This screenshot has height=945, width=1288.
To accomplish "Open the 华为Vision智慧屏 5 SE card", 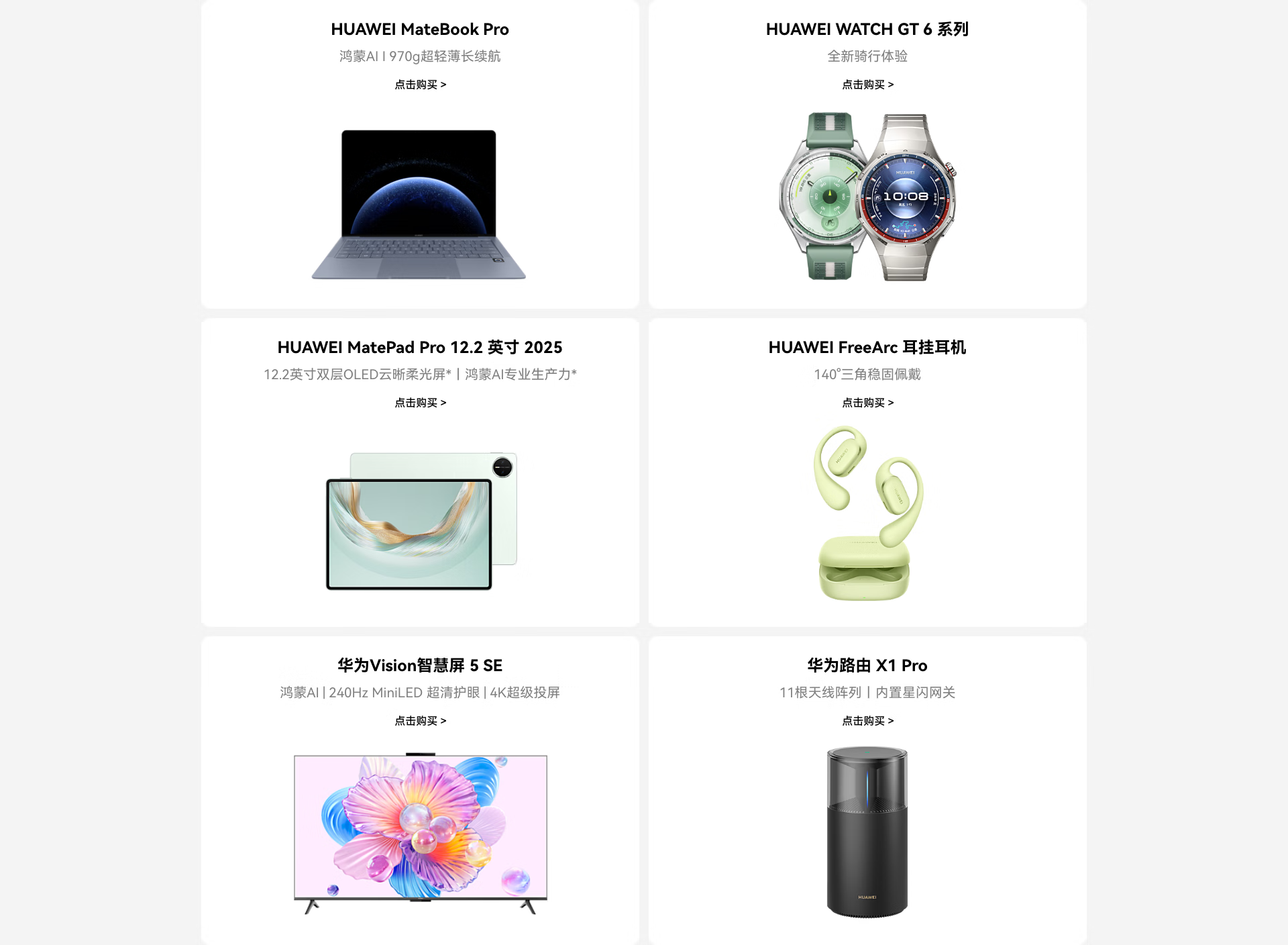I will coord(420,791).
